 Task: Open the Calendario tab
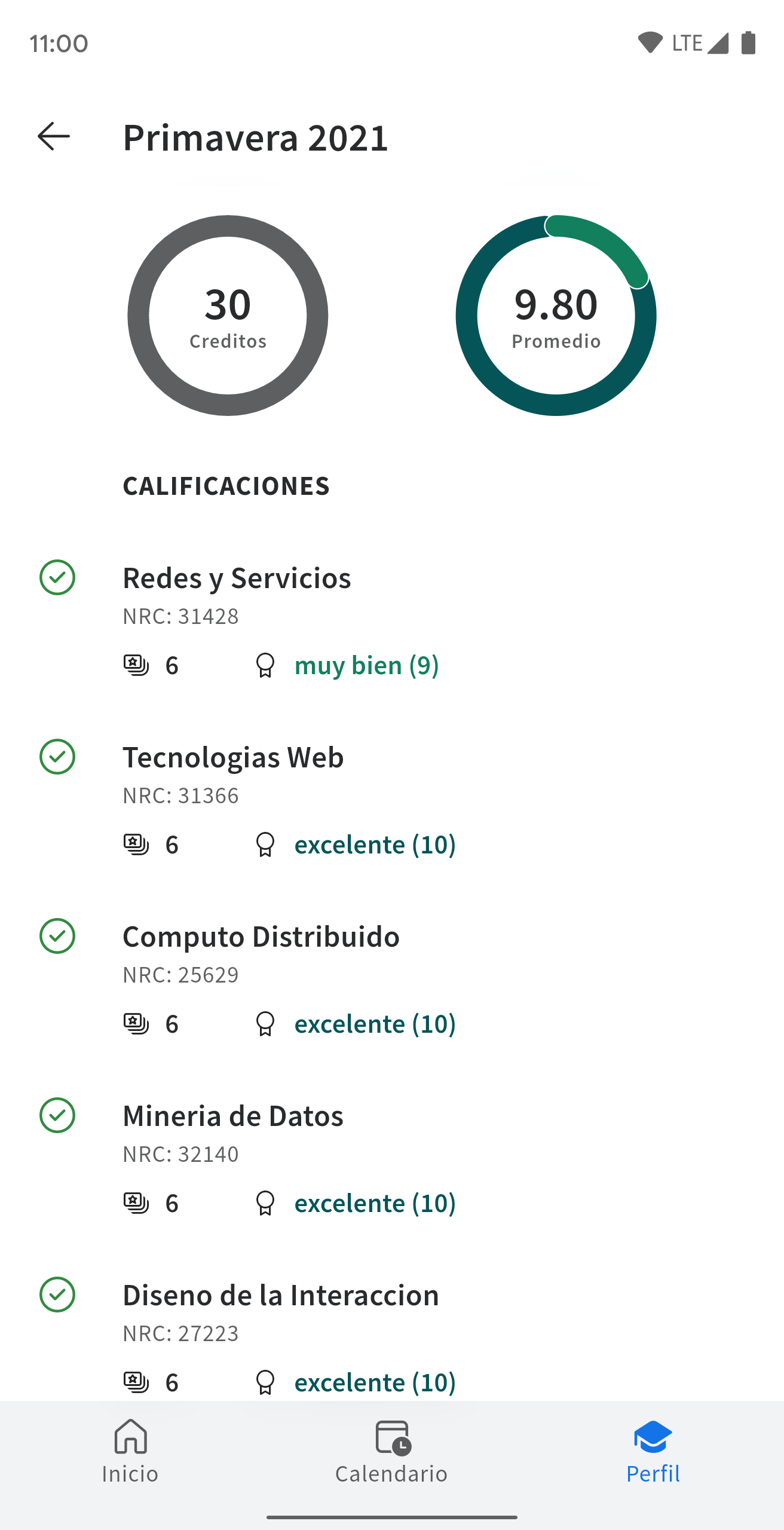391,1452
